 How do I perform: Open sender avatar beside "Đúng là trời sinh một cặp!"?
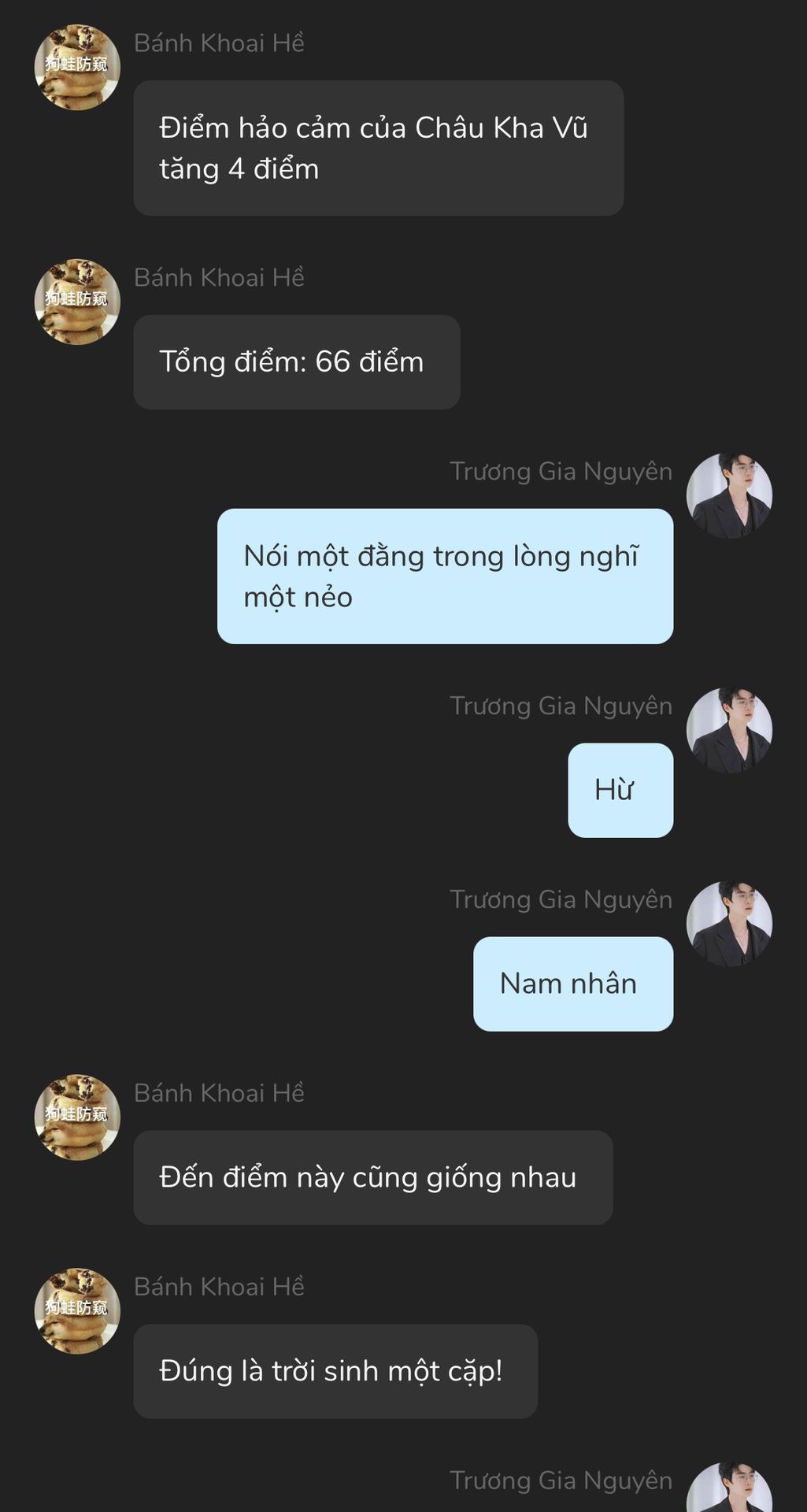click(77, 1310)
